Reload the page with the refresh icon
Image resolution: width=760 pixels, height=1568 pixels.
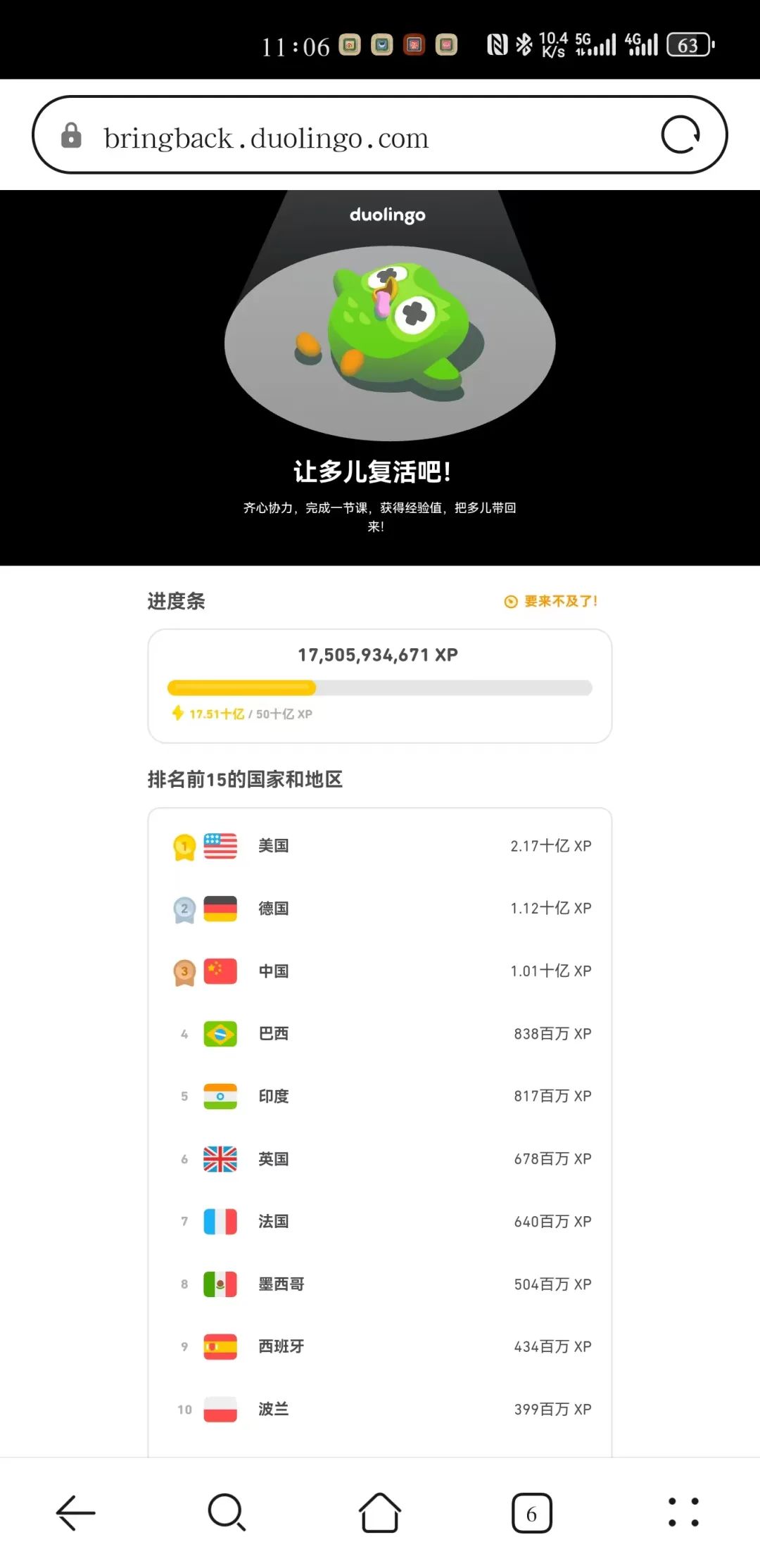coord(680,135)
